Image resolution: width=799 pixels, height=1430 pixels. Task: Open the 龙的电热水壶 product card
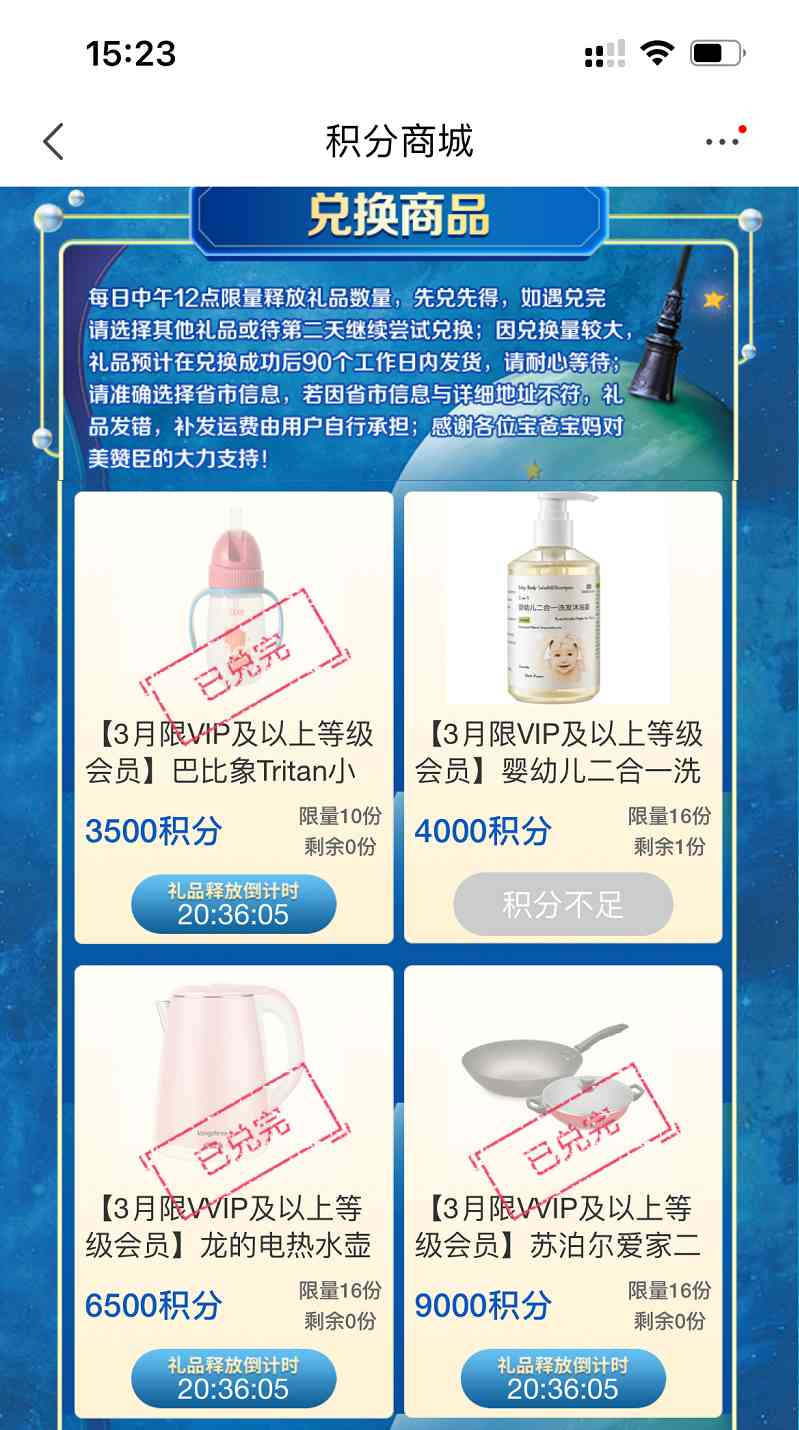click(x=233, y=1110)
